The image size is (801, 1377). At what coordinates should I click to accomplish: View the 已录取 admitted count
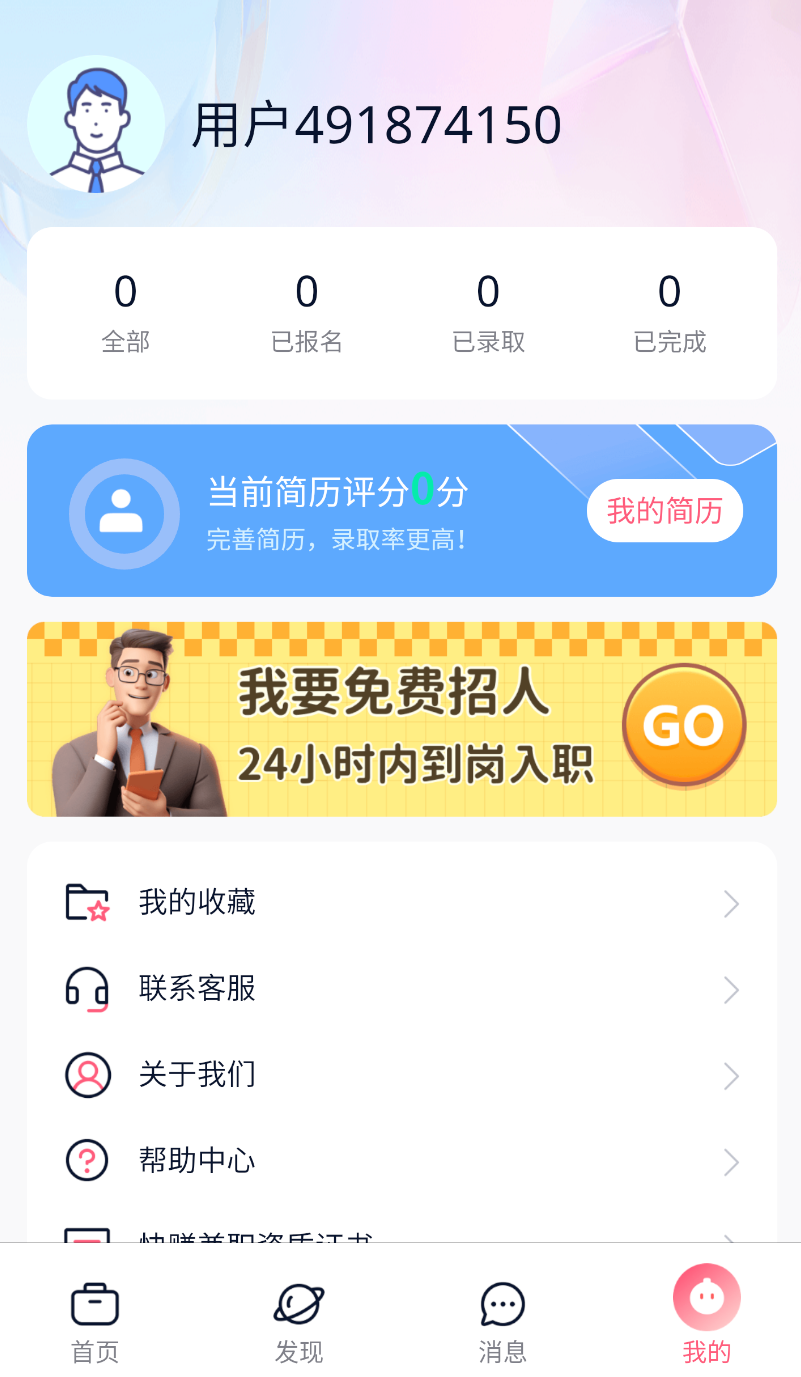(487, 310)
